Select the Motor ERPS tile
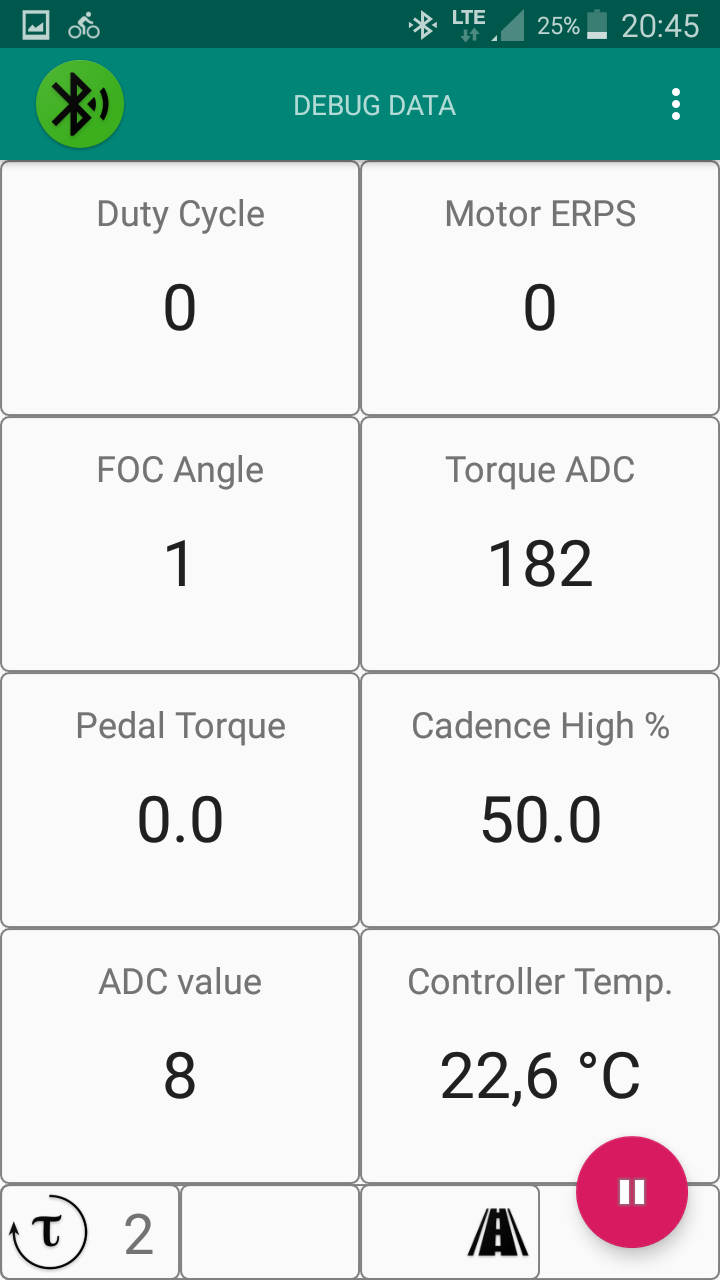 [540, 288]
